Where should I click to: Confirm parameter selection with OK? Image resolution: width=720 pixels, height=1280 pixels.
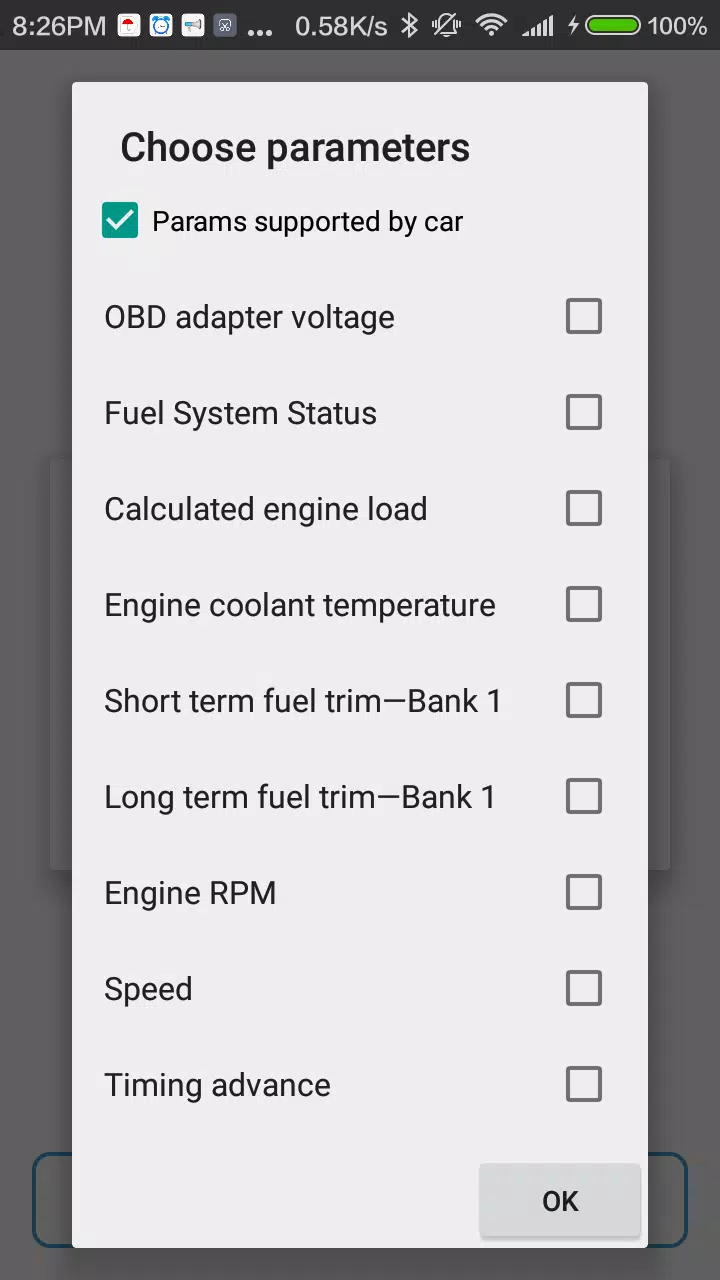(560, 1201)
